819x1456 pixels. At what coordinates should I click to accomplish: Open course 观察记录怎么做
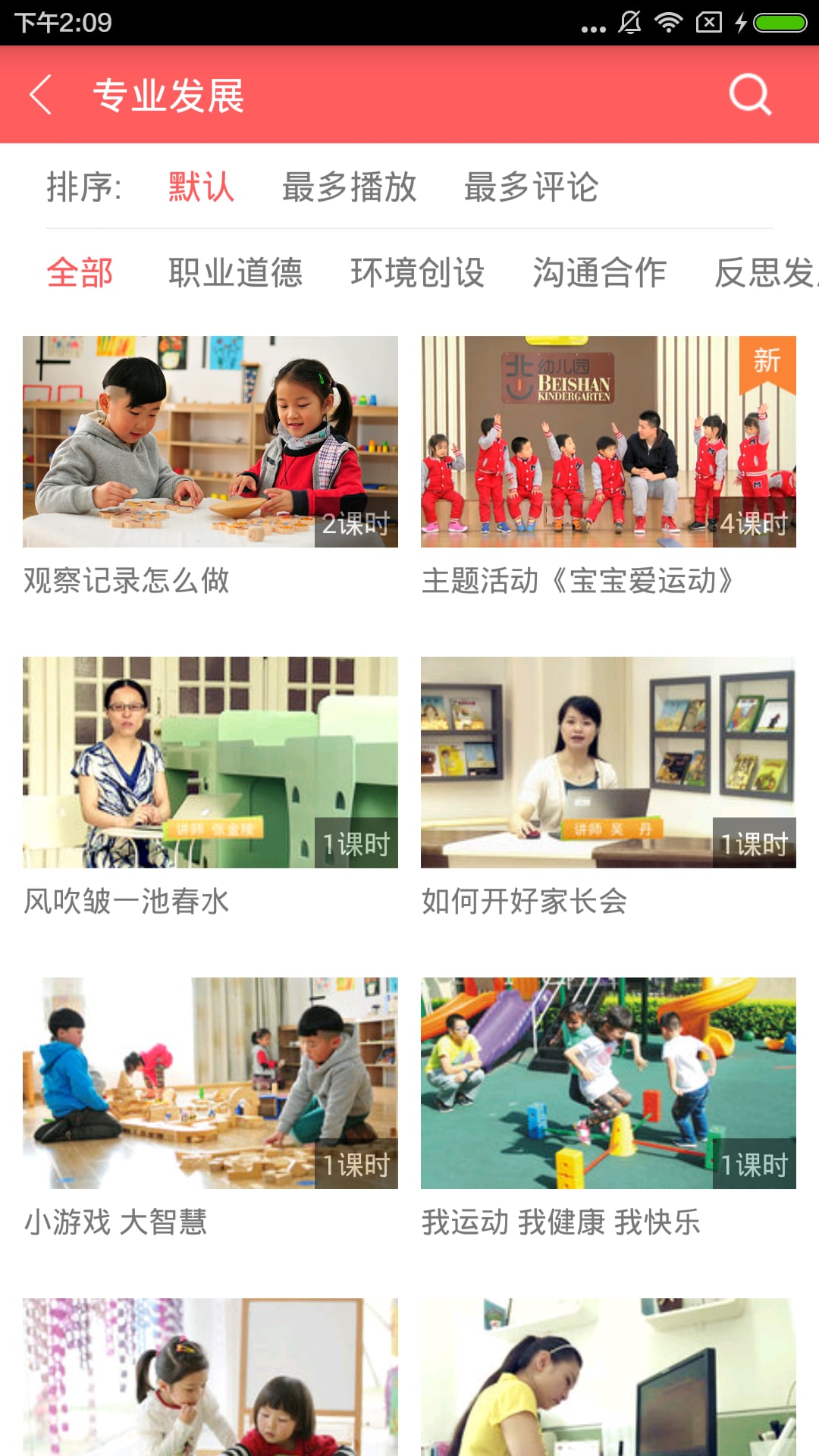point(210,442)
